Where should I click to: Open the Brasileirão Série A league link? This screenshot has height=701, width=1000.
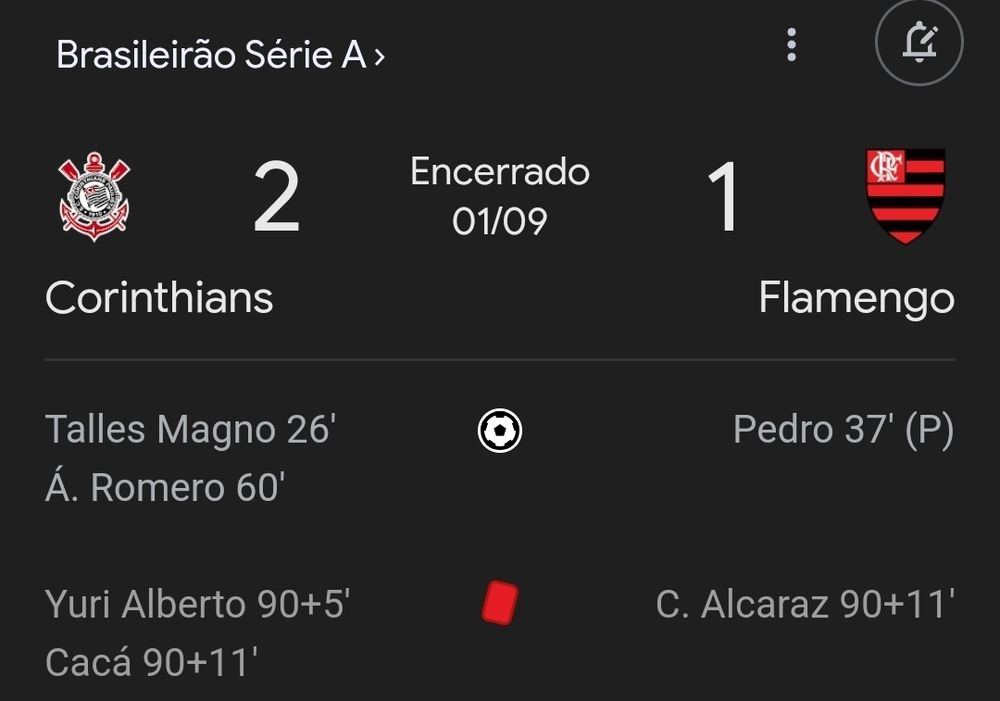pos(220,55)
